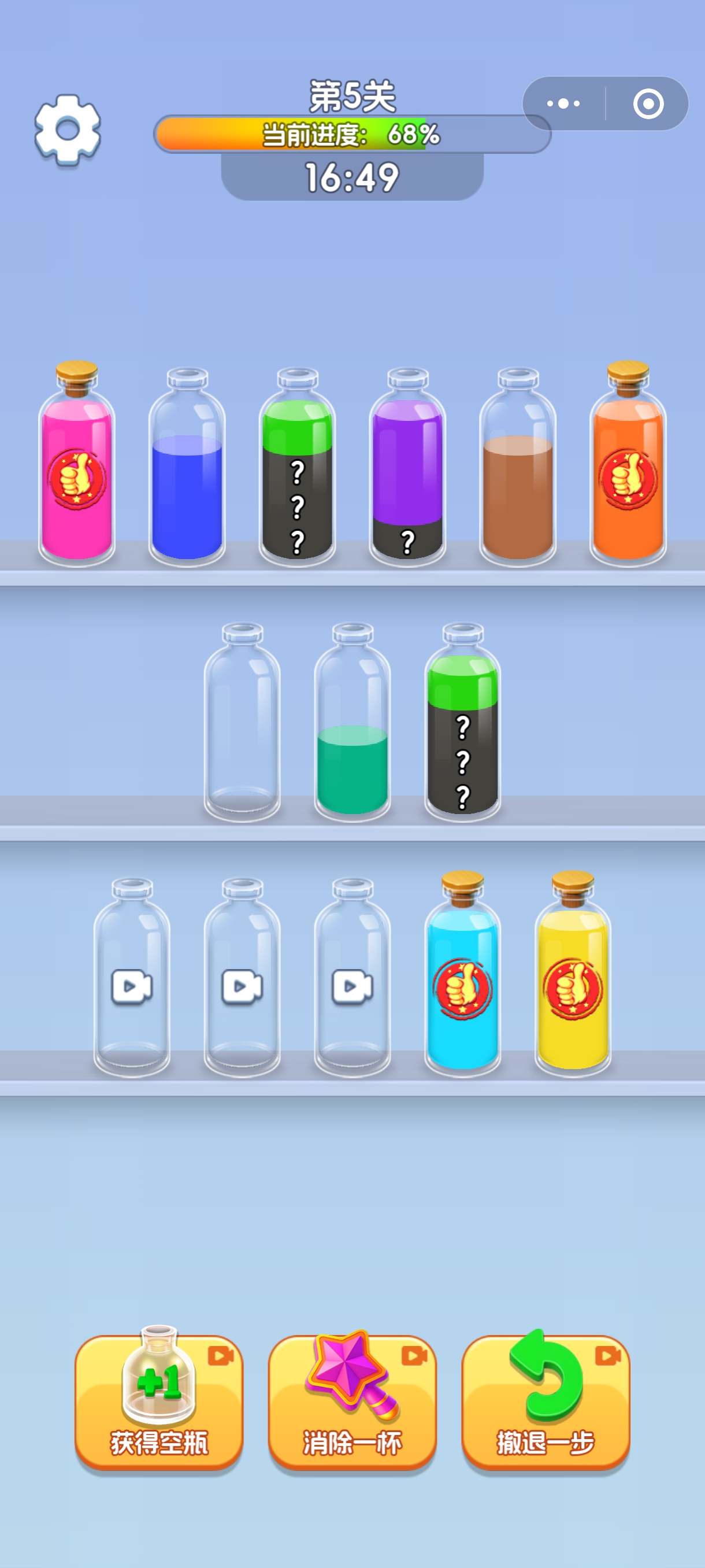Open the settings gear

[x=68, y=129]
